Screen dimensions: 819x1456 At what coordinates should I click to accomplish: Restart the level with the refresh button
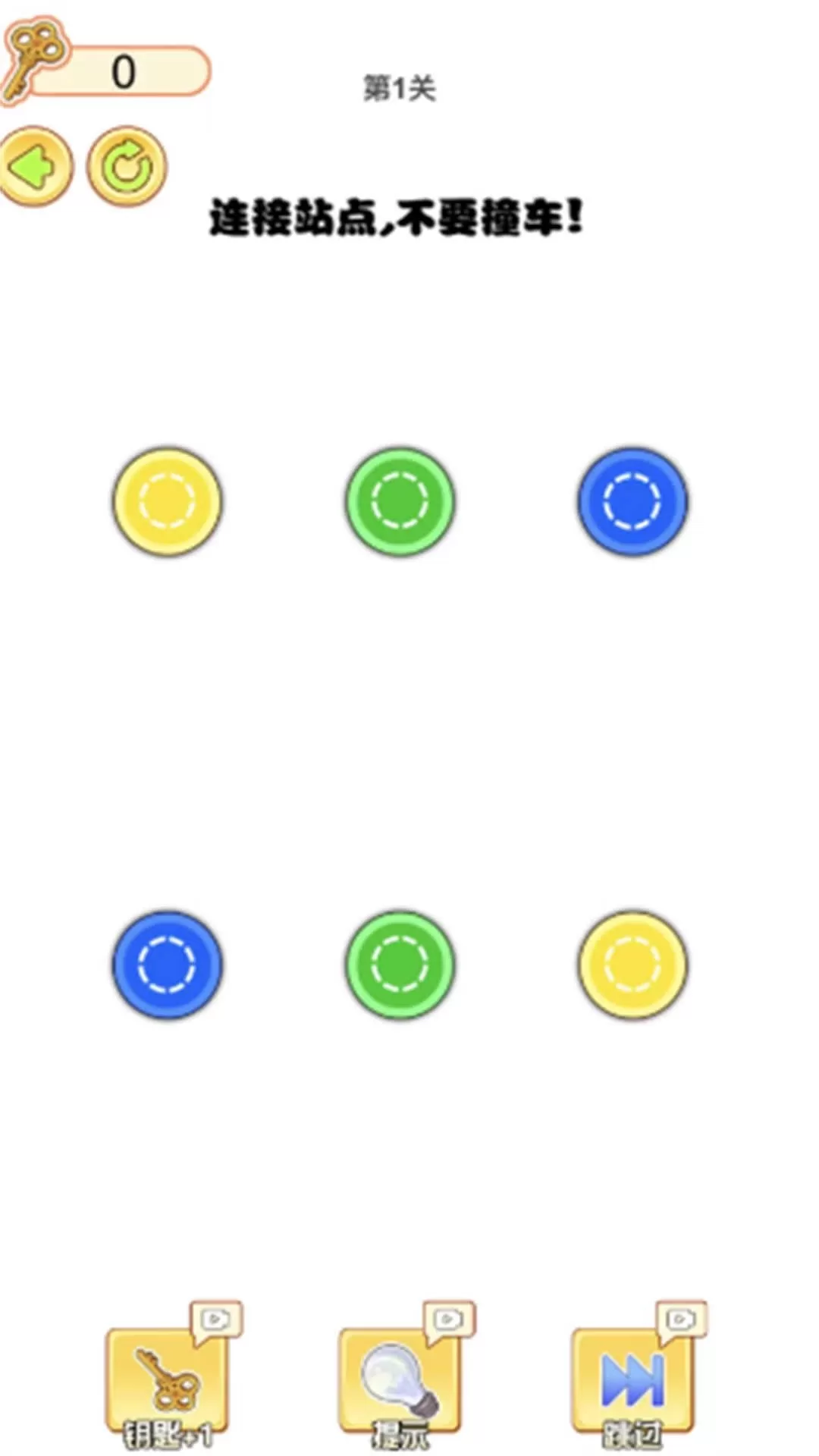127,166
